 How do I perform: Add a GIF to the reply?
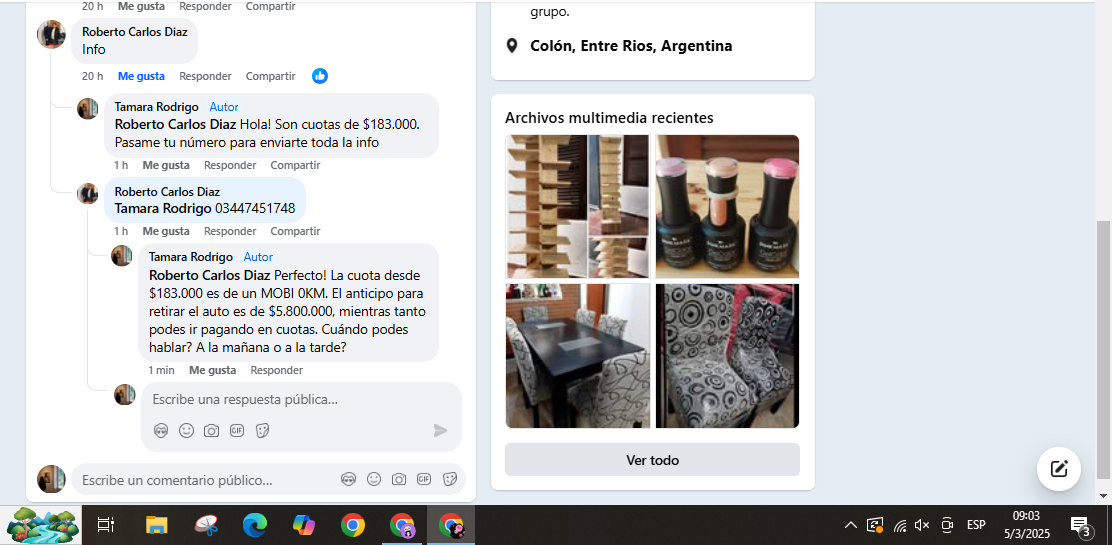237,430
